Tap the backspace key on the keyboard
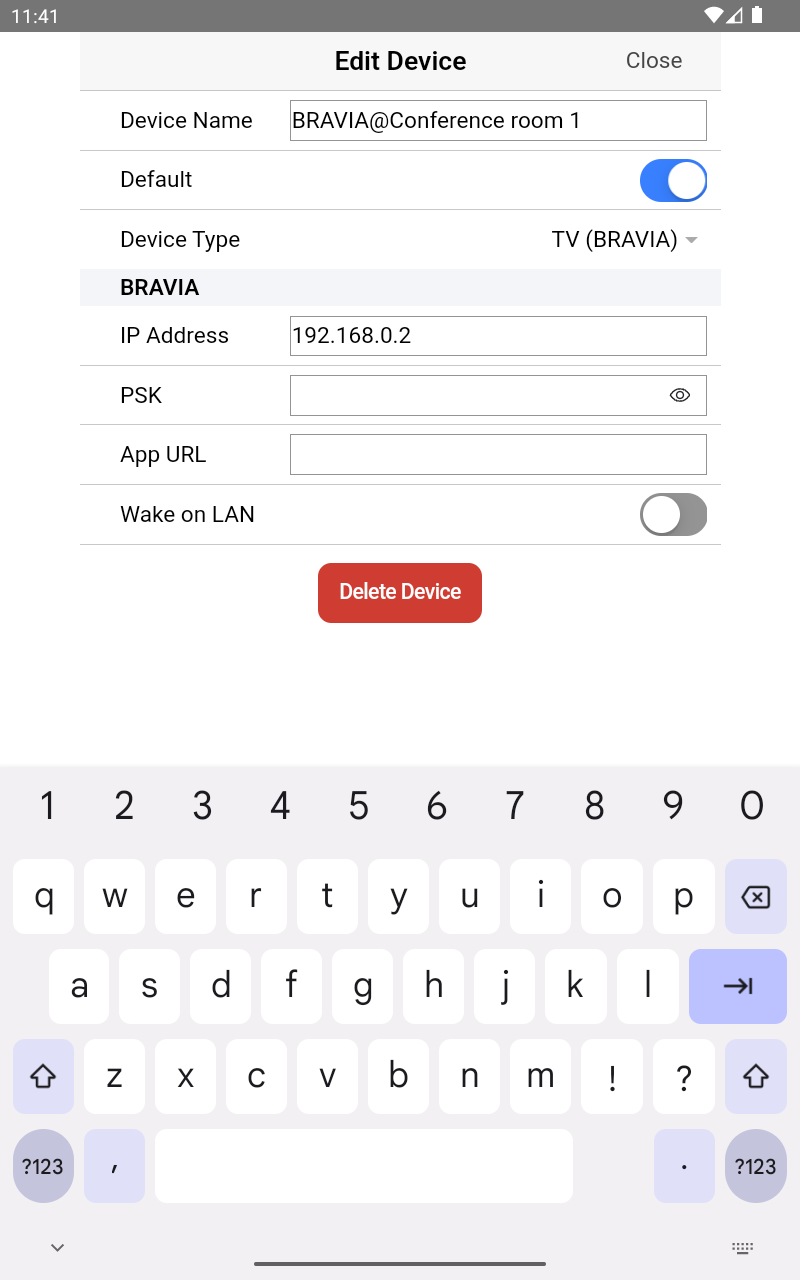Image resolution: width=800 pixels, height=1280 pixels. 756,897
